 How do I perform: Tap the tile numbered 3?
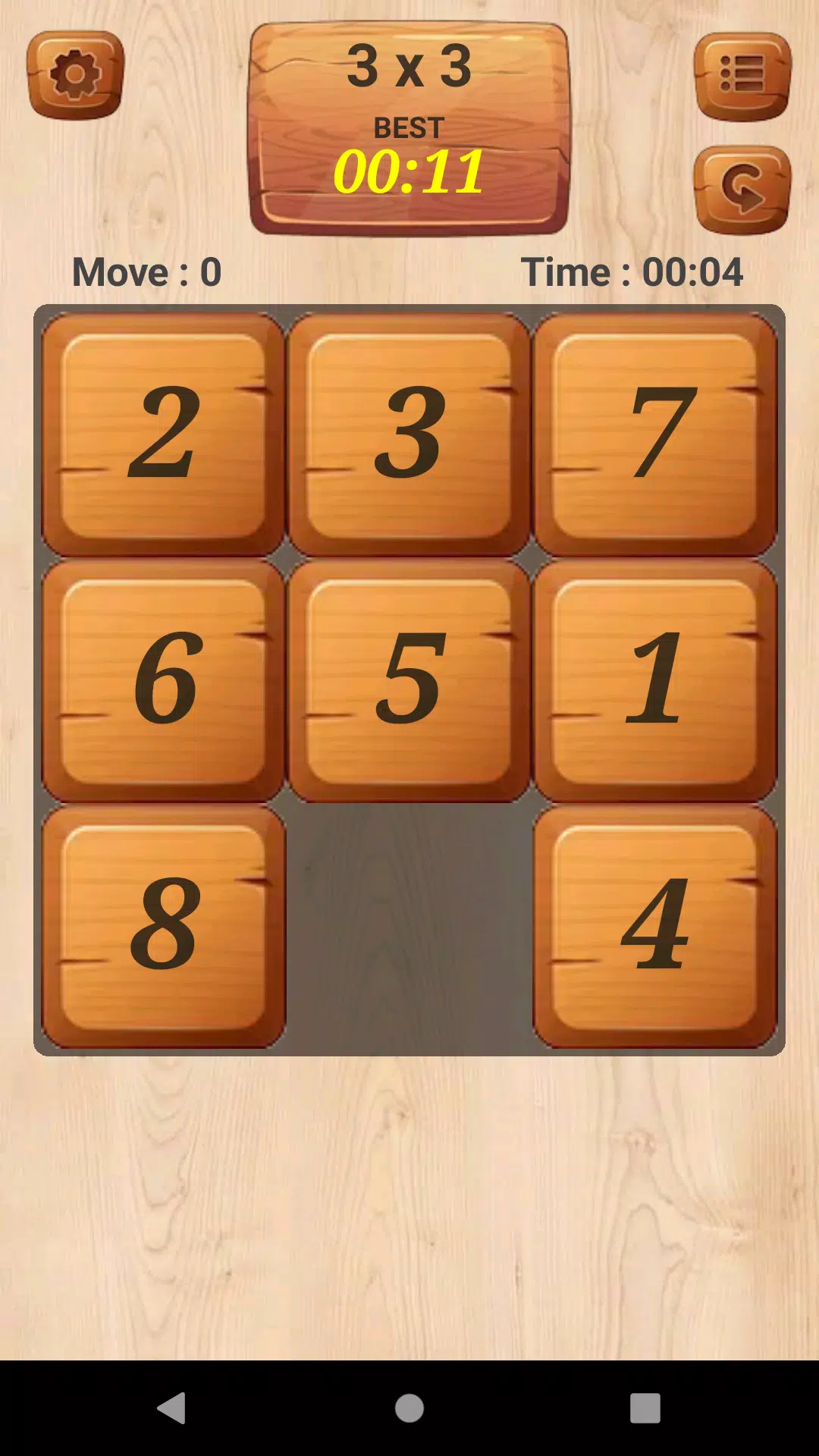[x=409, y=435]
